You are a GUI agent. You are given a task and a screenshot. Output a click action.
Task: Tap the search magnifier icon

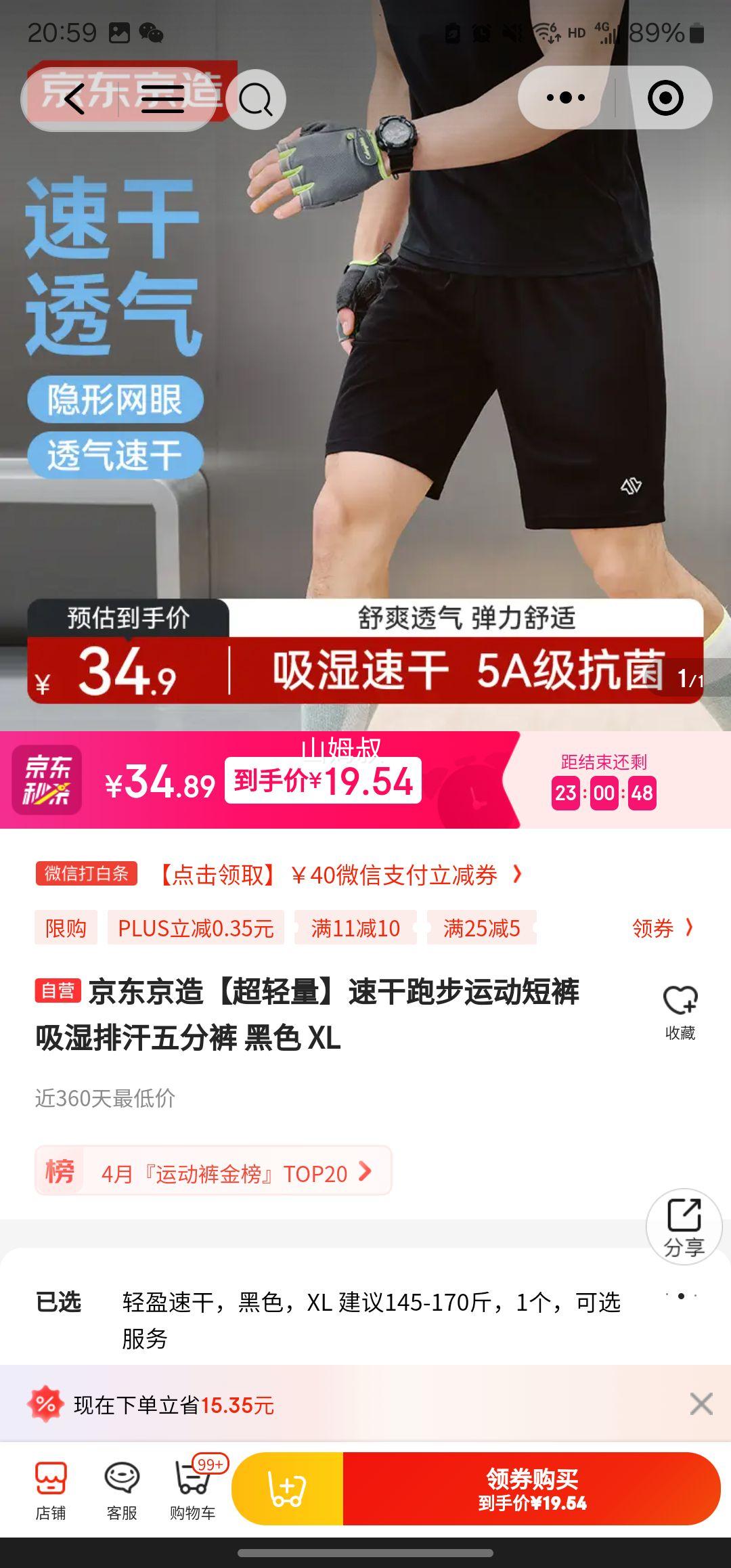pos(256,100)
